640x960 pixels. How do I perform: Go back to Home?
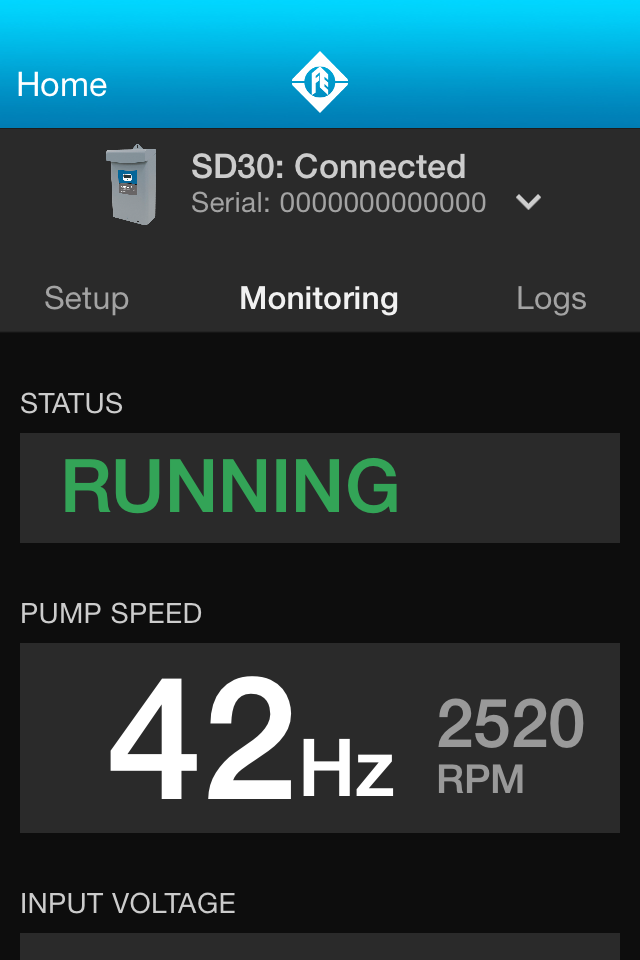click(x=62, y=84)
